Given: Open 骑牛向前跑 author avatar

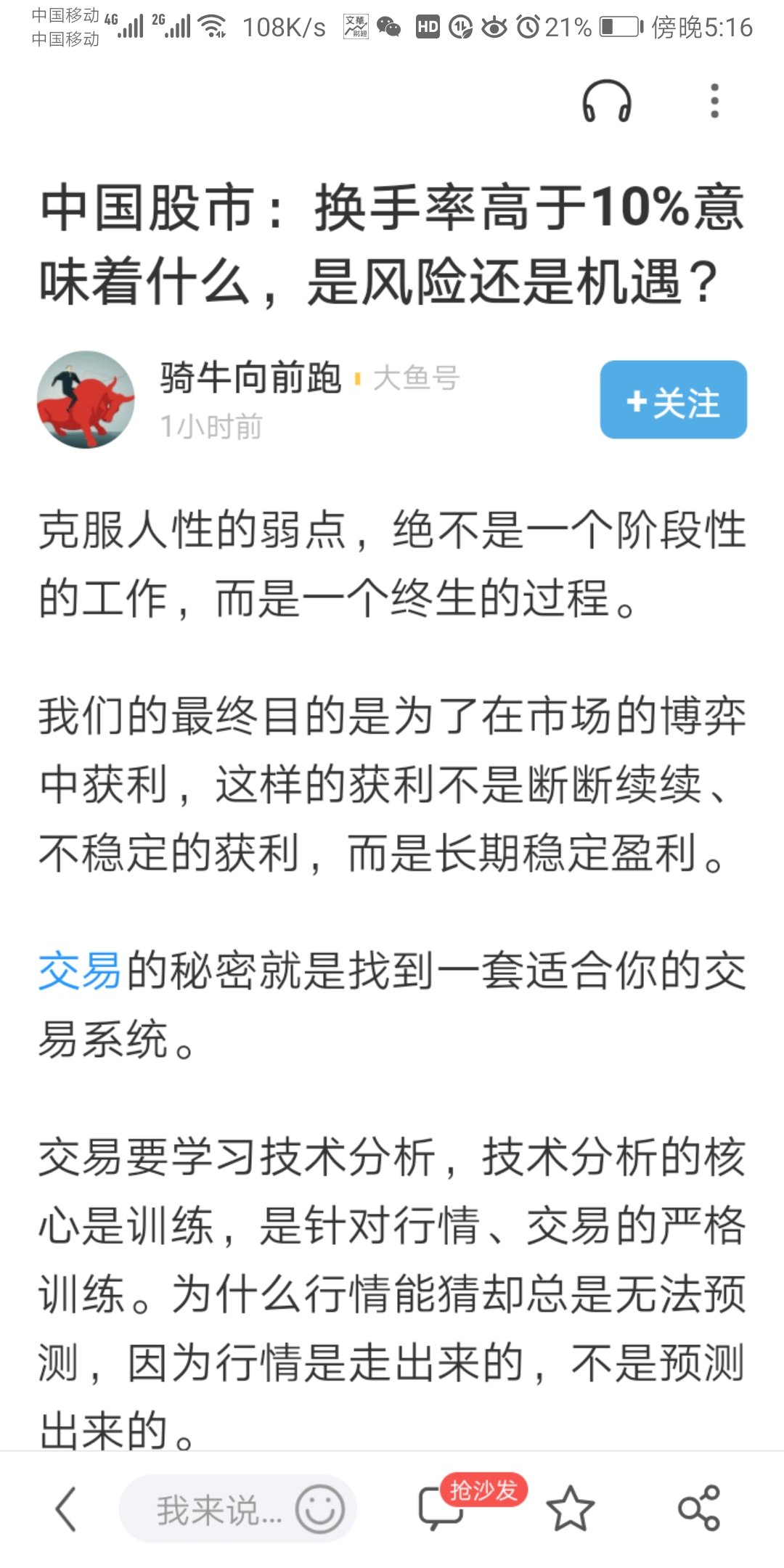Looking at the screenshot, I should [x=86, y=400].
